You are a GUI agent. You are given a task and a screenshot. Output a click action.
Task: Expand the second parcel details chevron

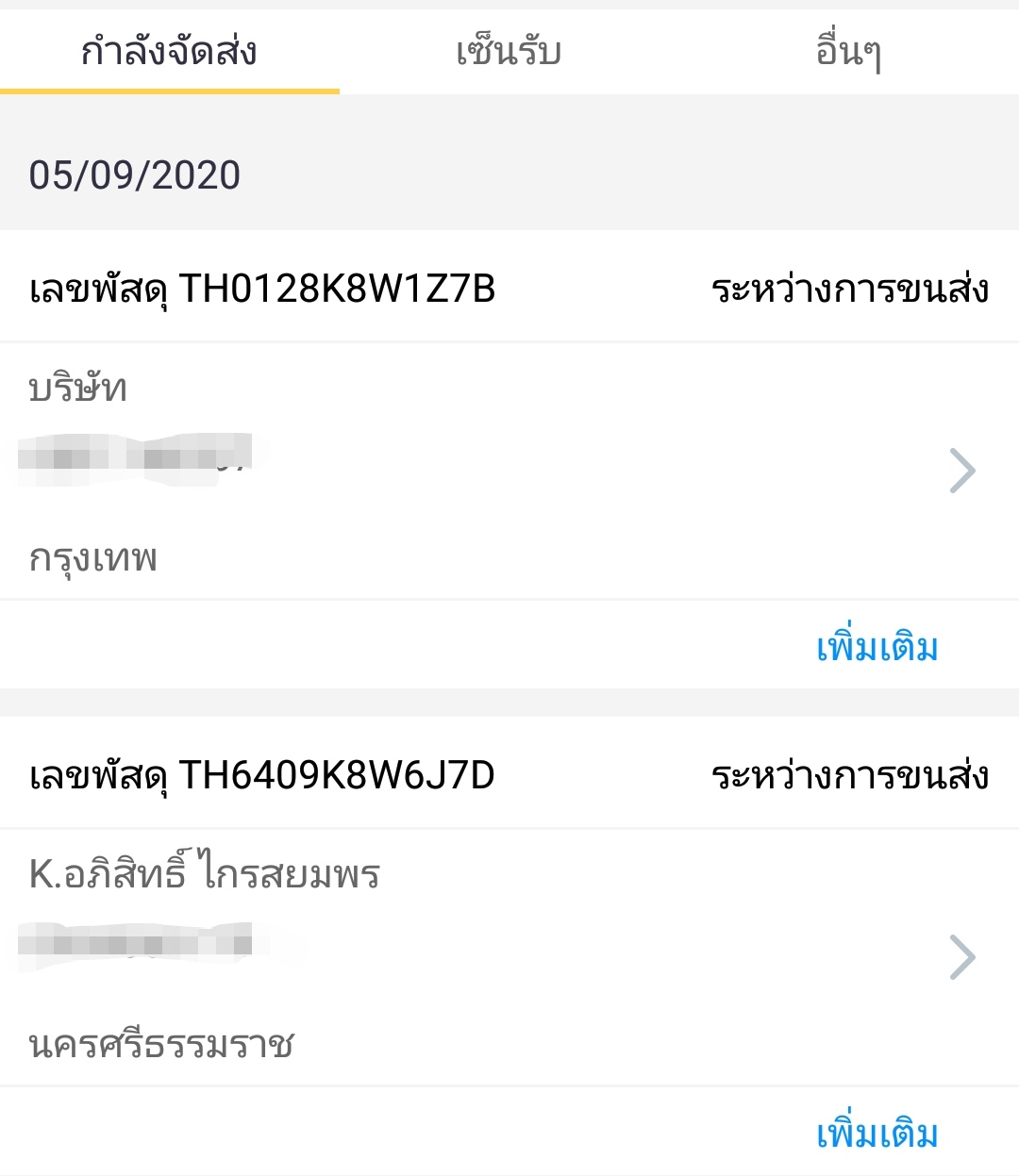tap(962, 957)
